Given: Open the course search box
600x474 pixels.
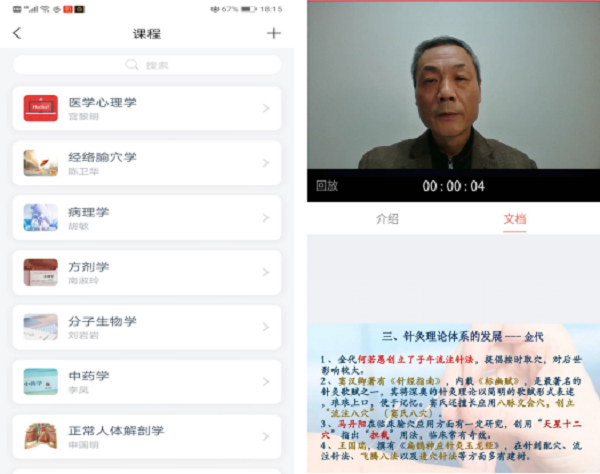Looking at the screenshot, I should [x=147, y=65].
